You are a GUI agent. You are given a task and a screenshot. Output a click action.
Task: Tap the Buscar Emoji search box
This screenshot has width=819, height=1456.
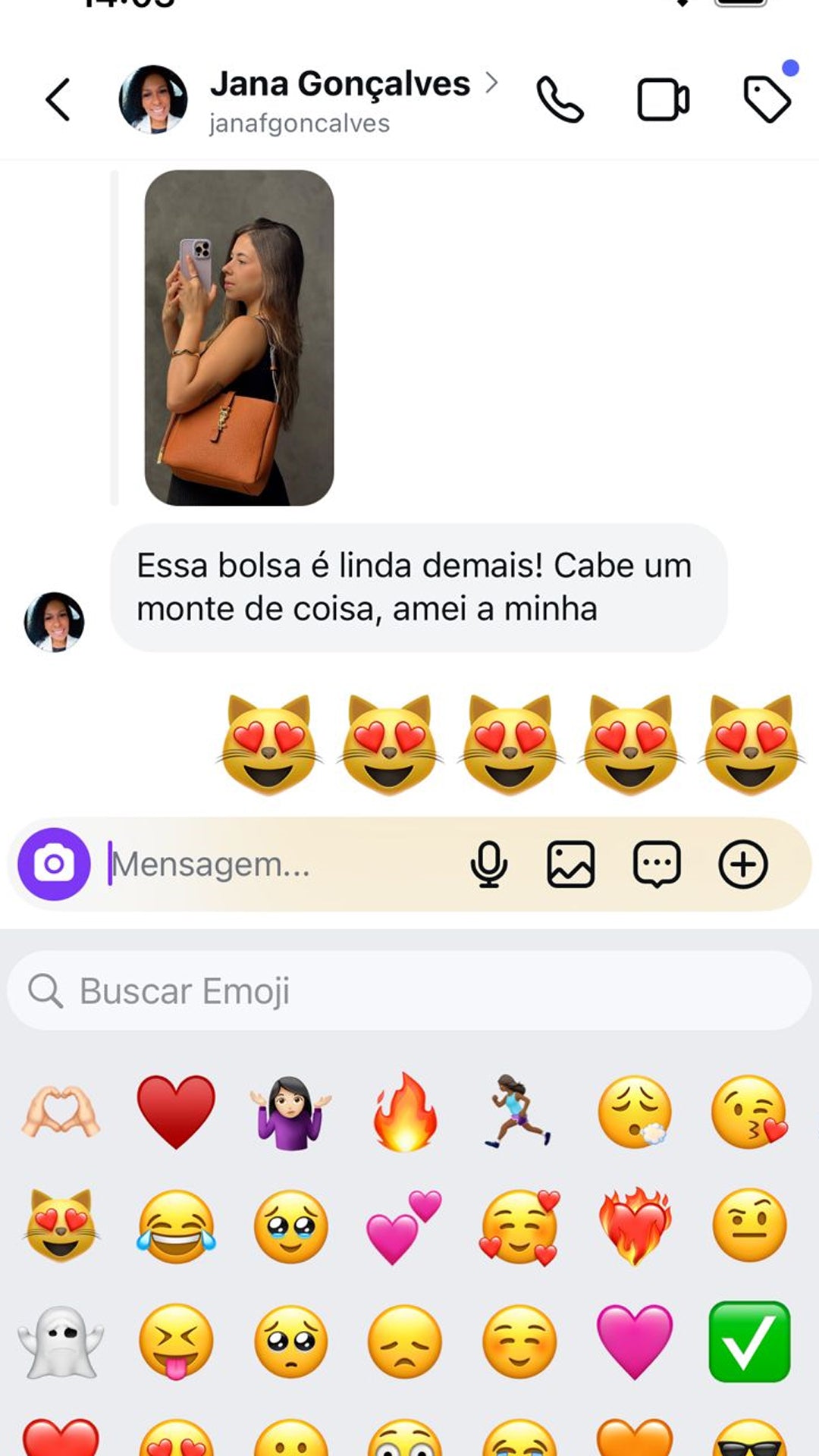click(x=409, y=990)
